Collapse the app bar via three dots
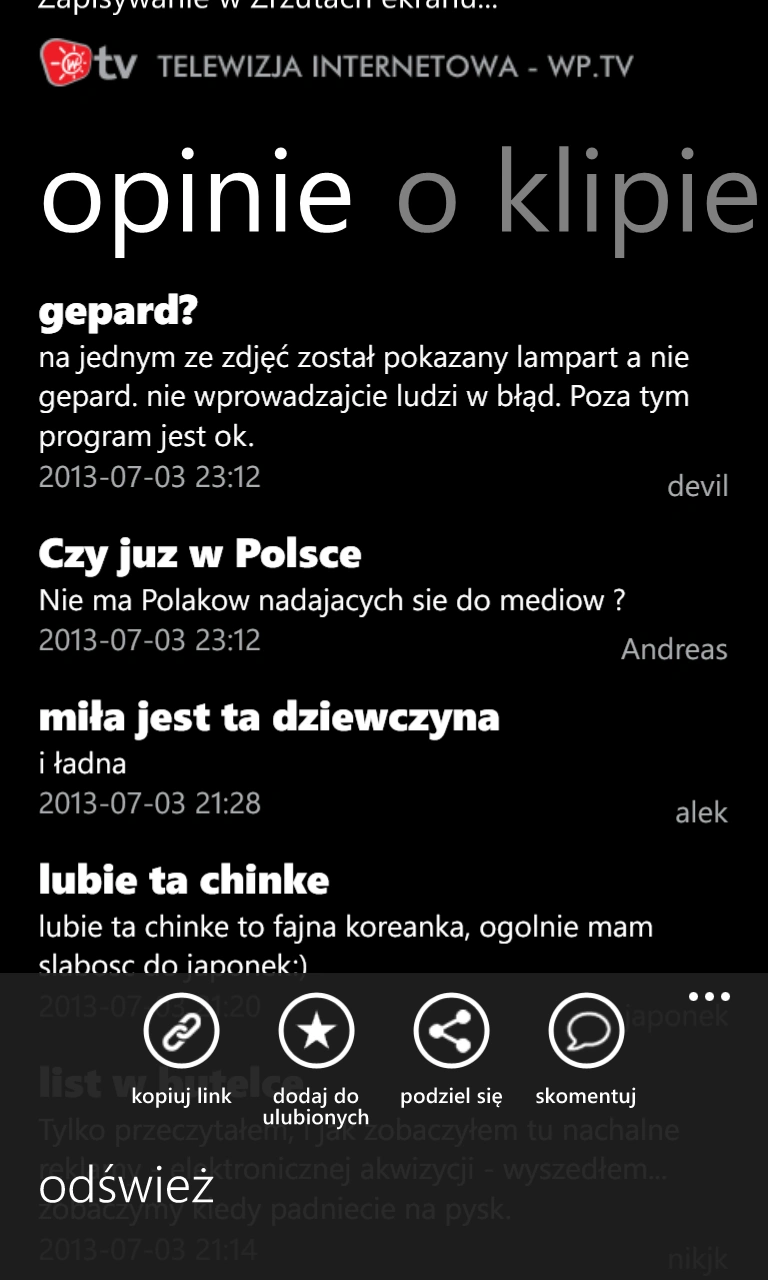This screenshot has width=768, height=1280. click(x=709, y=997)
